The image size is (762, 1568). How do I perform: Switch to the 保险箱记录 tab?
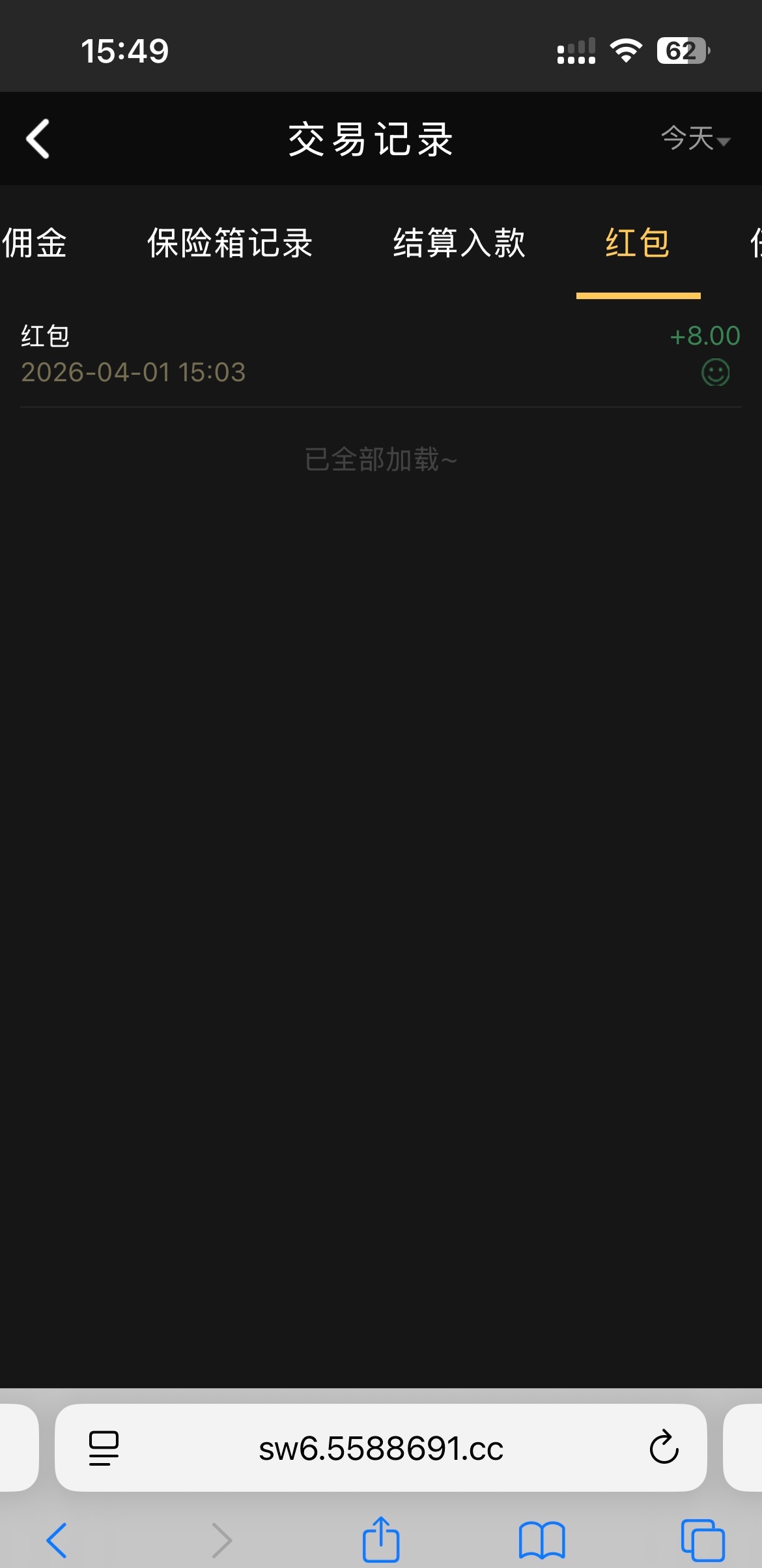pyautogui.click(x=229, y=244)
